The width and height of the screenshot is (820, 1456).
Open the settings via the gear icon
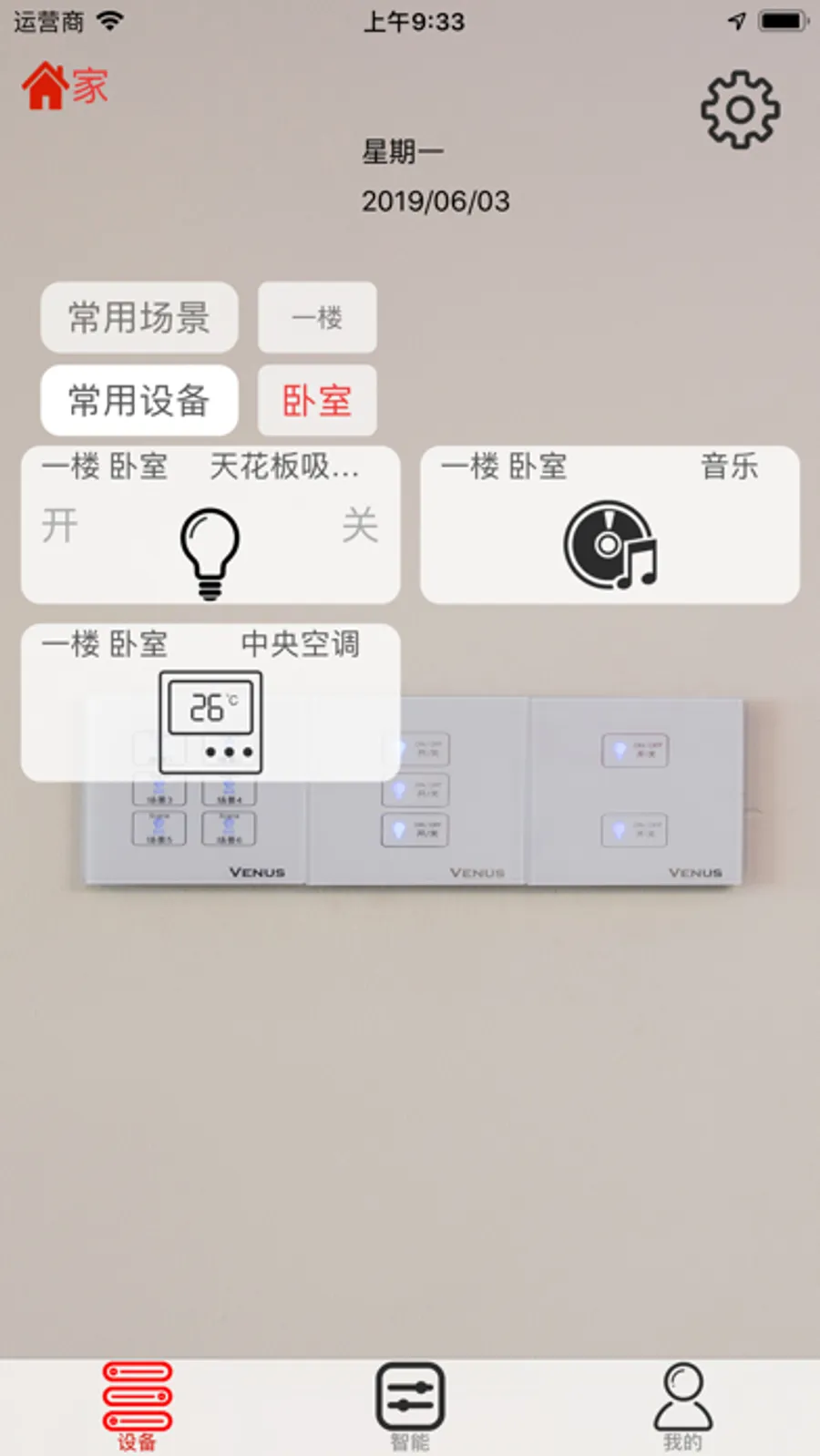[740, 108]
